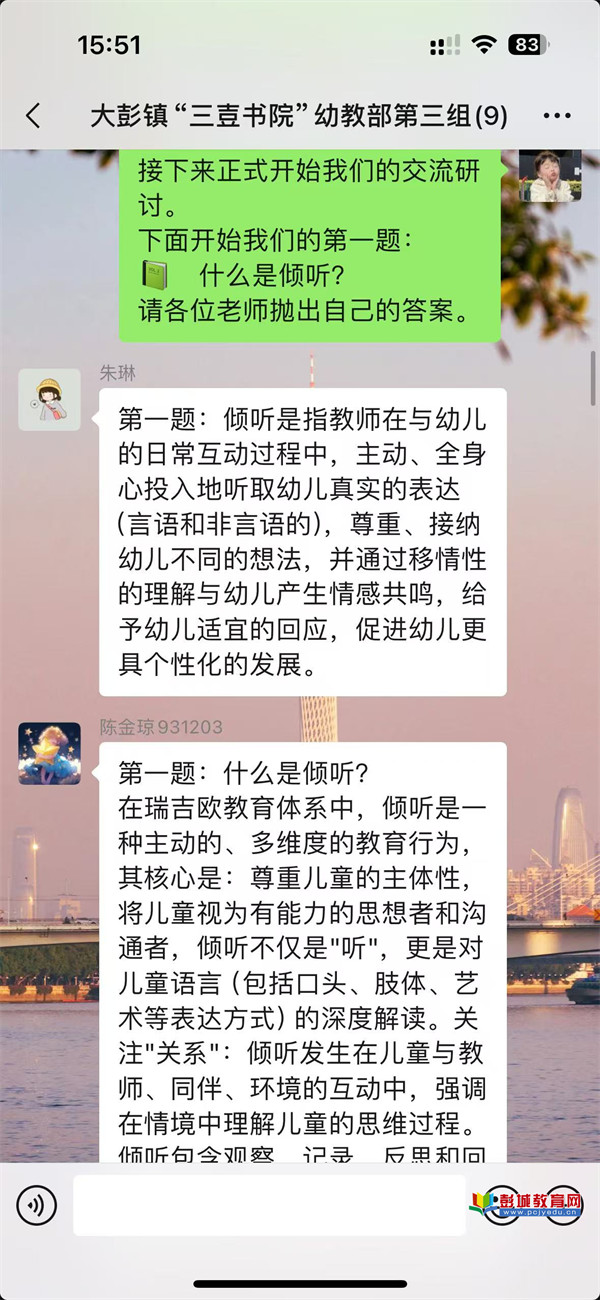View the sender's avatar on the green message

(549, 176)
